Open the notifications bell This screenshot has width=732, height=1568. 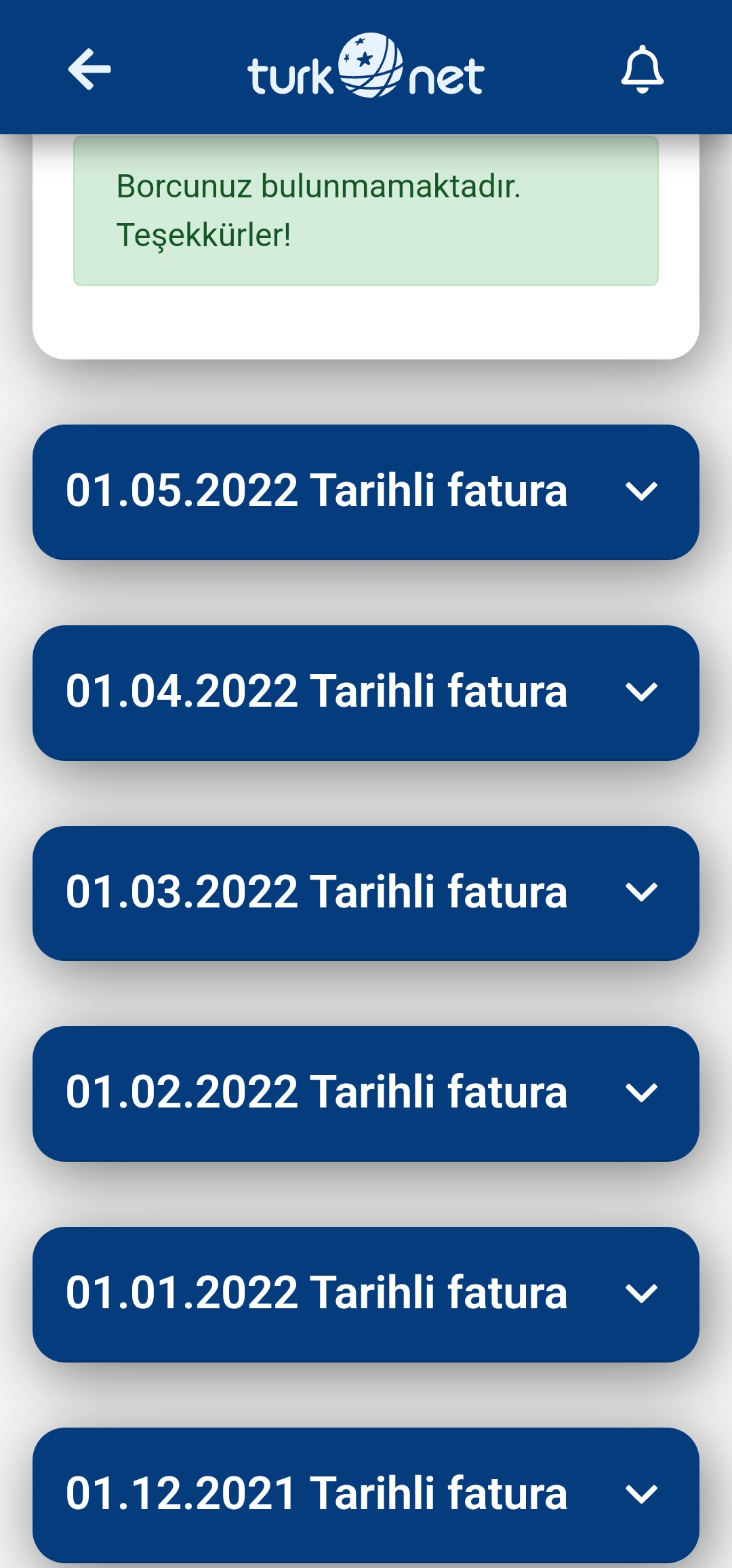click(642, 69)
